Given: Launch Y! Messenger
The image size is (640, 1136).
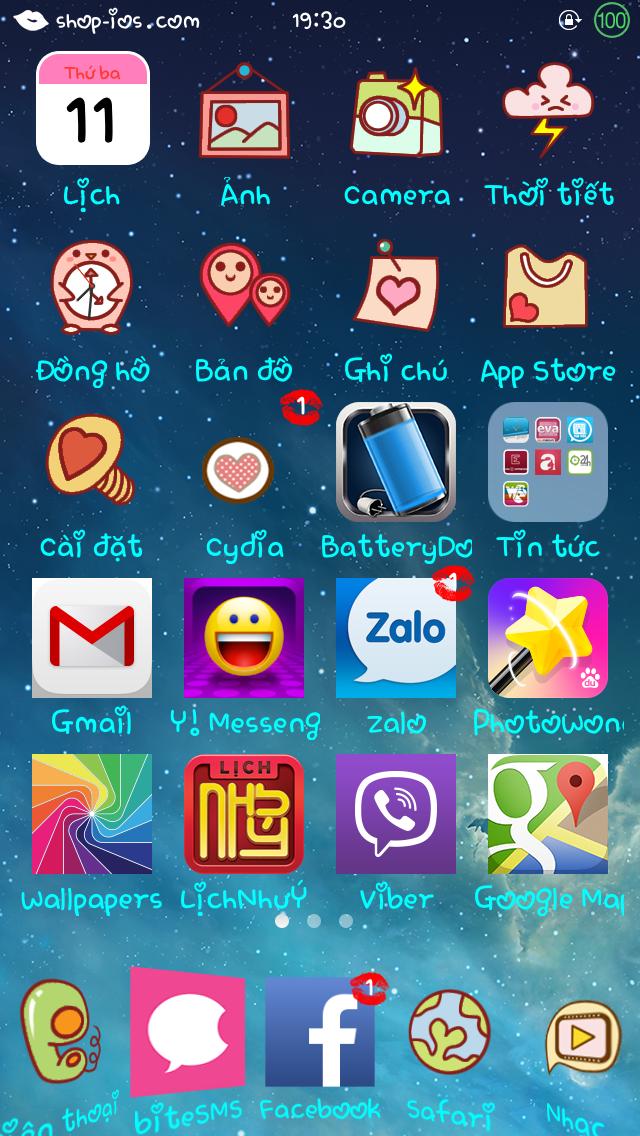Looking at the screenshot, I should tap(244, 638).
